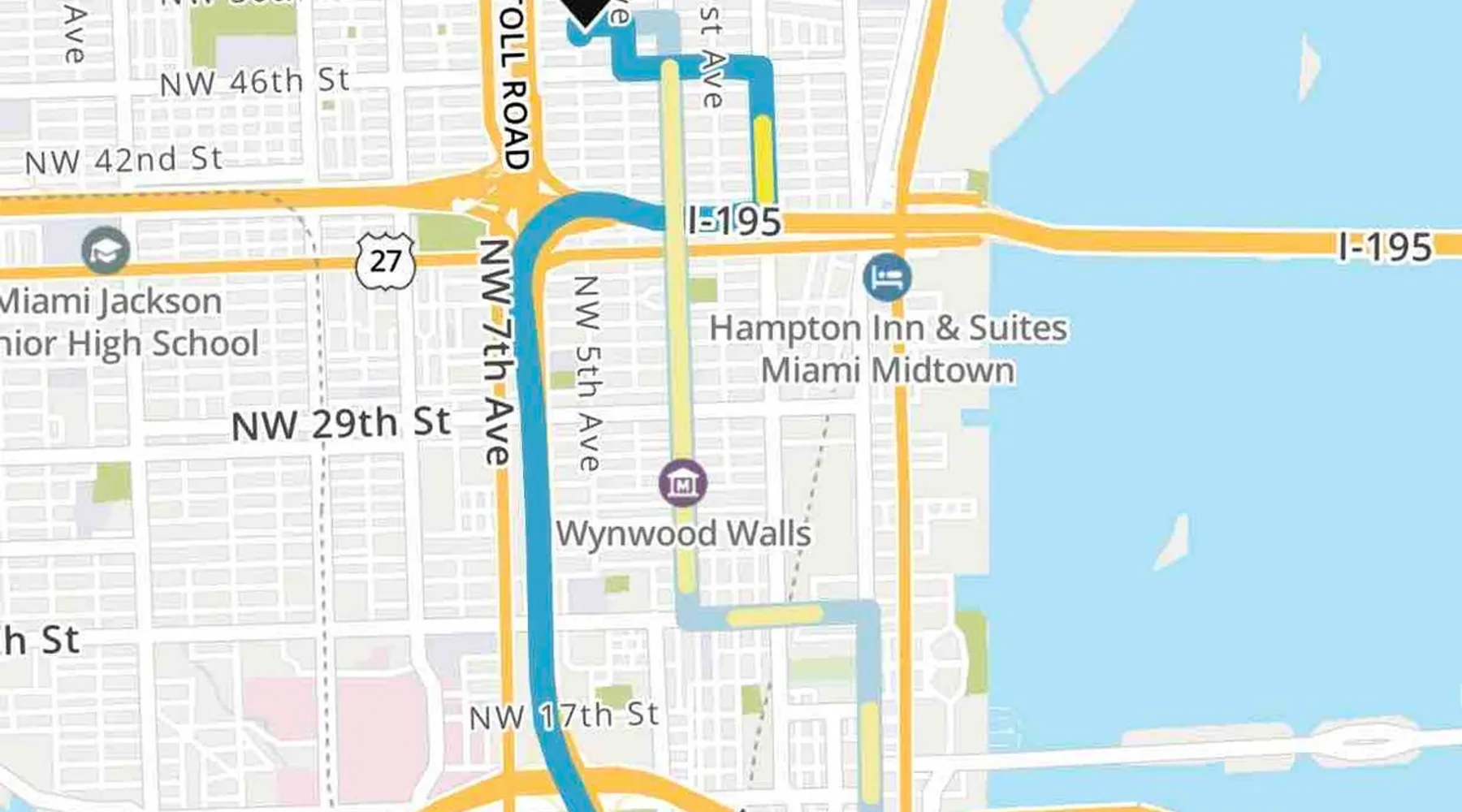Viewport: 1462px width, 812px height.
Task: Tap the Hampton Inn & Suites hotel marker
Action: point(887,277)
